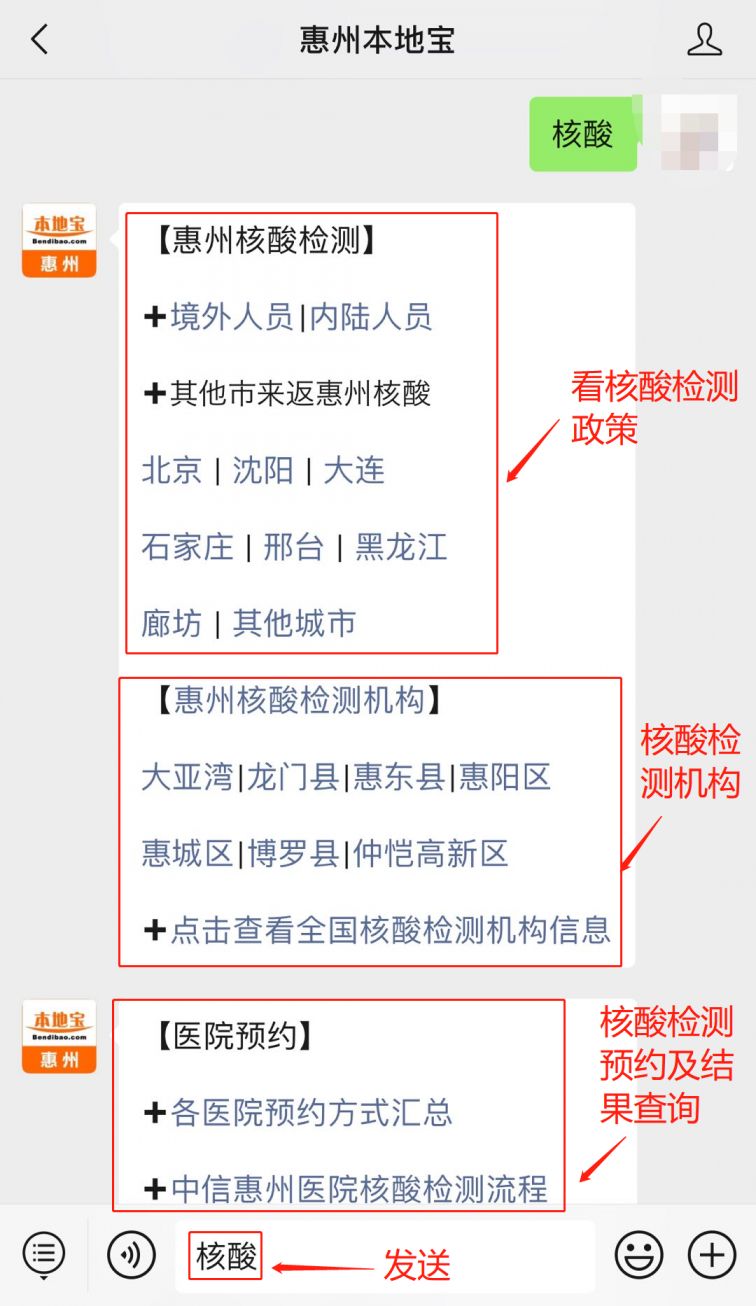The width and height of the screenshot is (756, 1306).
Task: Select the 沈阳 link
Action: point(263,470)
